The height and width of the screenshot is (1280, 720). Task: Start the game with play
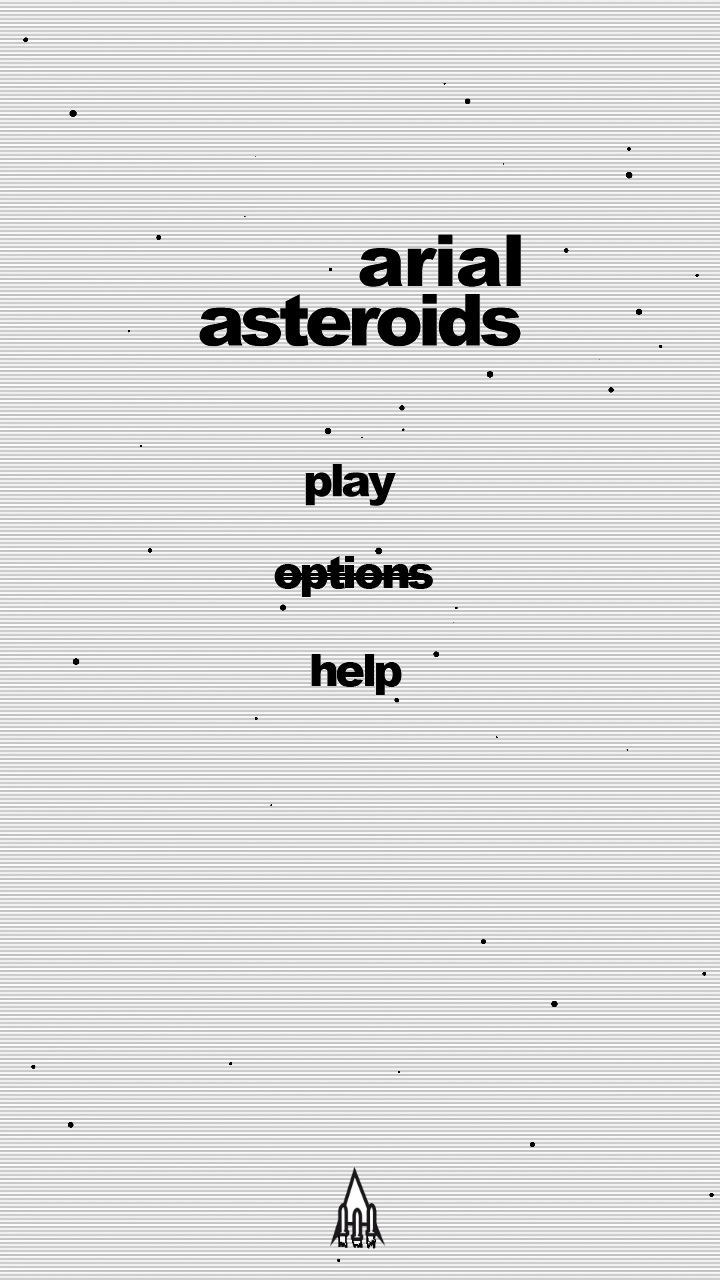click(350, 482)
